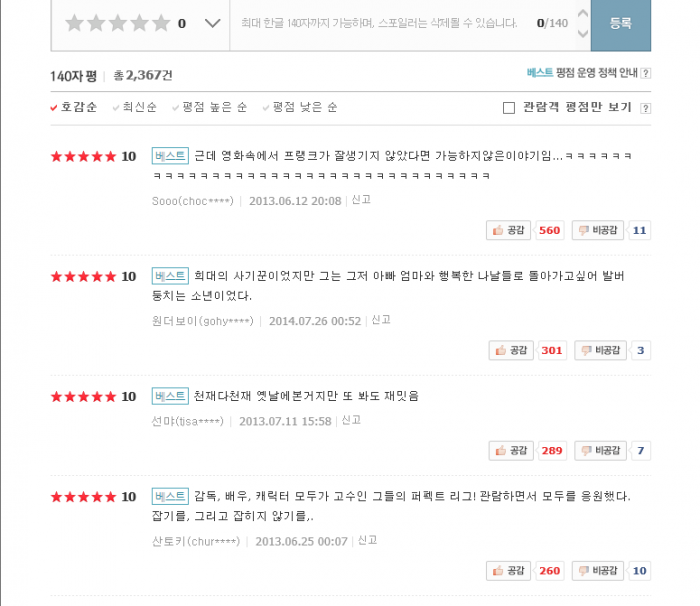700x606 pixels.
Task: Submit review with 등록 button
Action: (620, 23)
